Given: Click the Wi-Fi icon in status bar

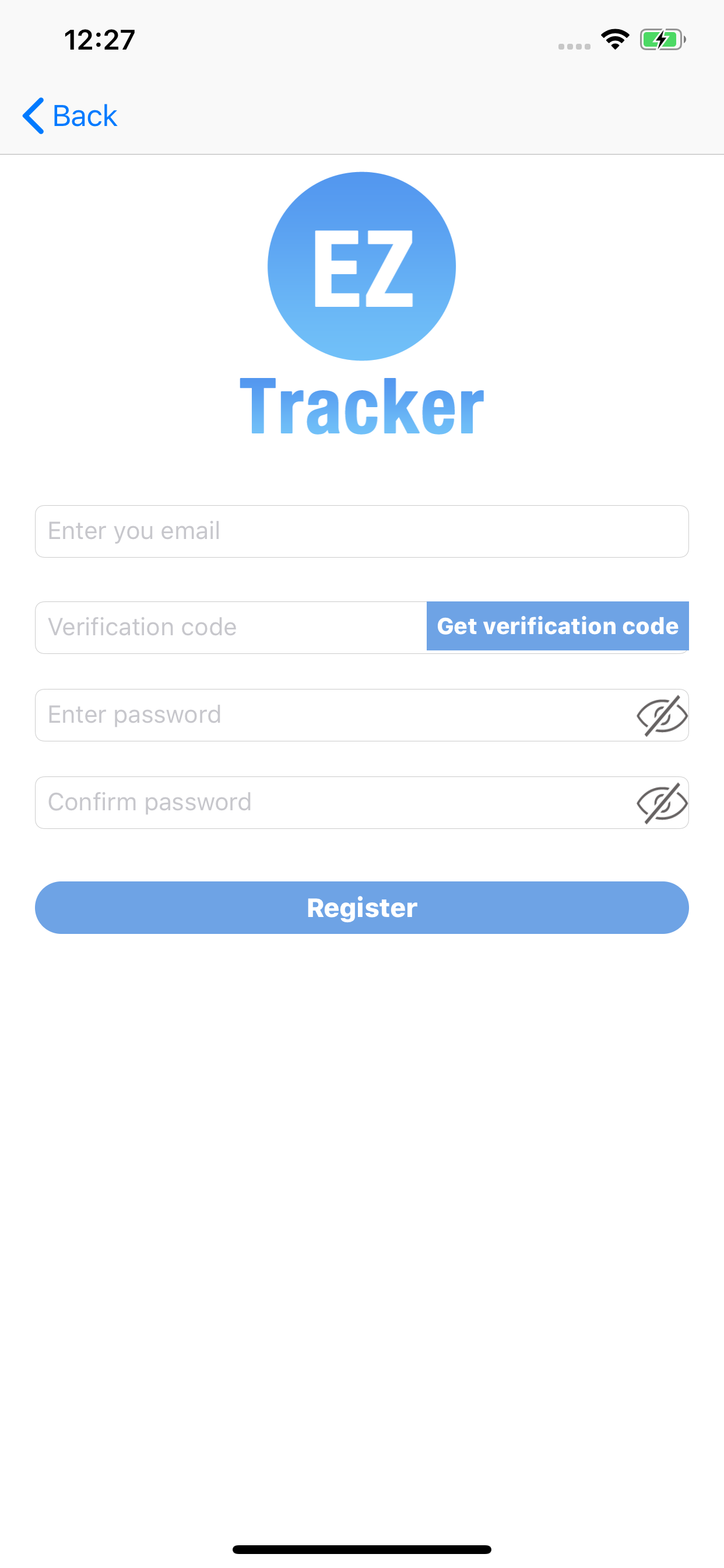Looking at the screenshot, I should [614, 38].
